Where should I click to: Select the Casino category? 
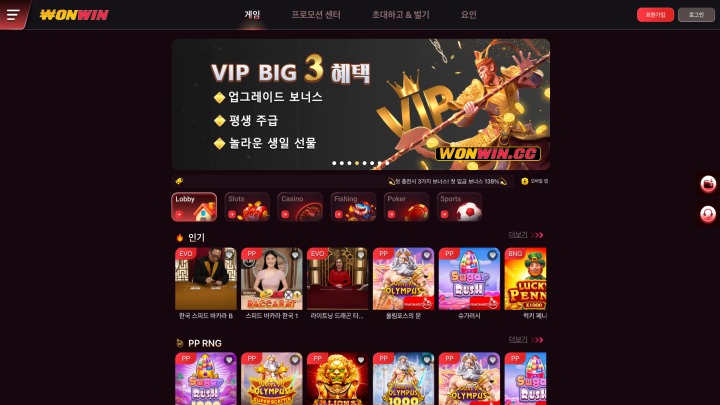[x=300, y=207]
